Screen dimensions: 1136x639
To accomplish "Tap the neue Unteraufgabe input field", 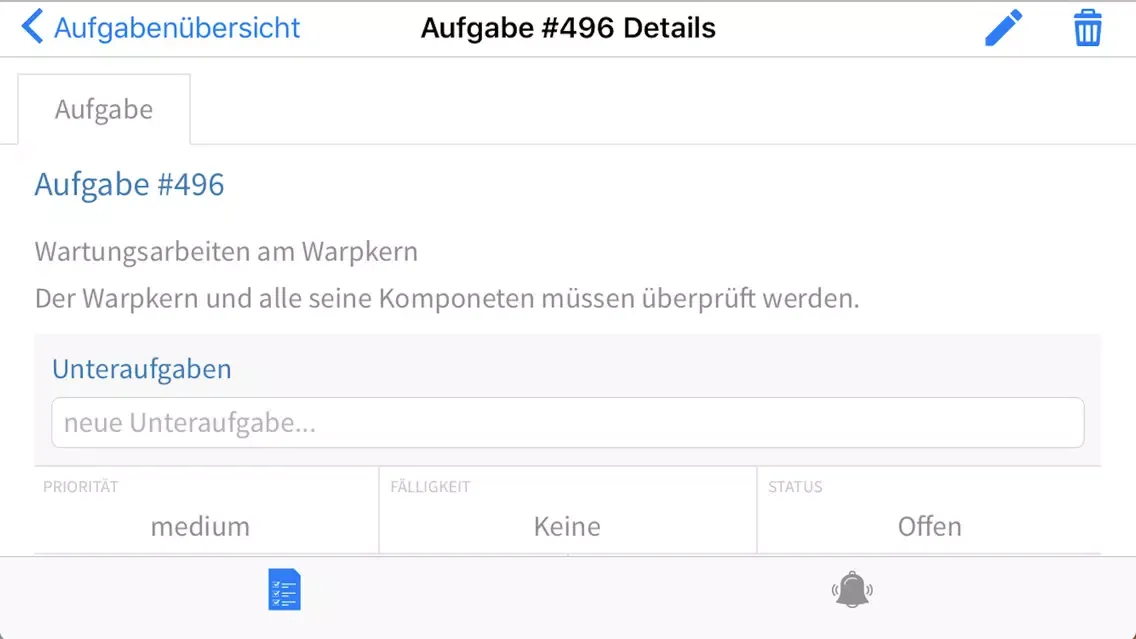I will click(567, 423).
